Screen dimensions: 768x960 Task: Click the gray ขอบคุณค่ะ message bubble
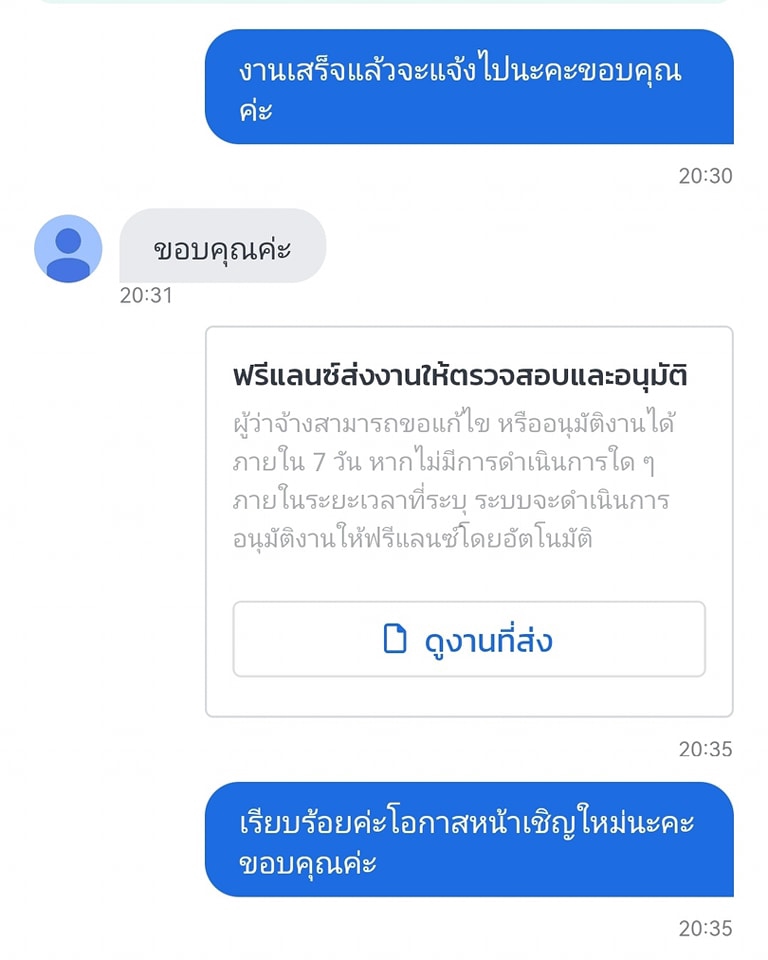224,248
